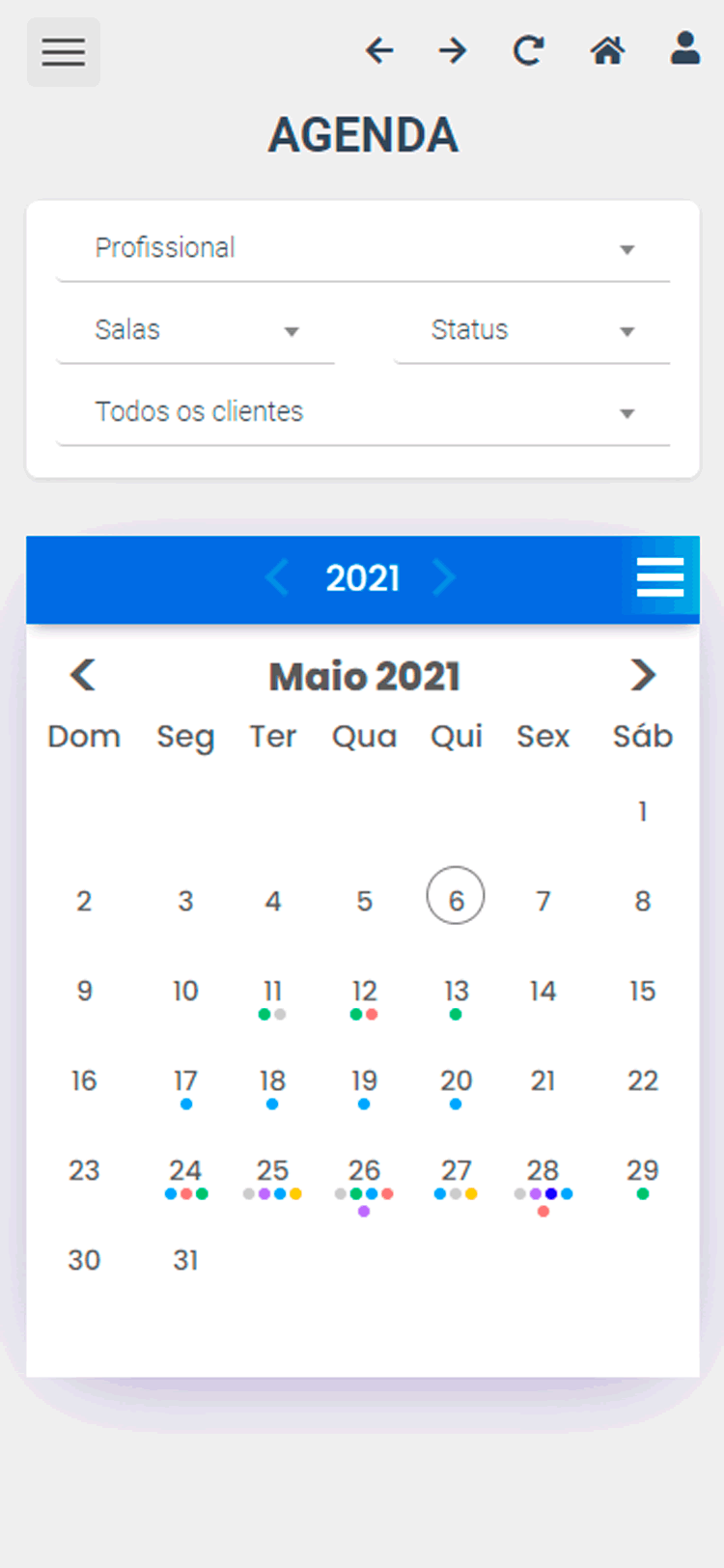Refresh the agenda page

[x=526, y=51]
